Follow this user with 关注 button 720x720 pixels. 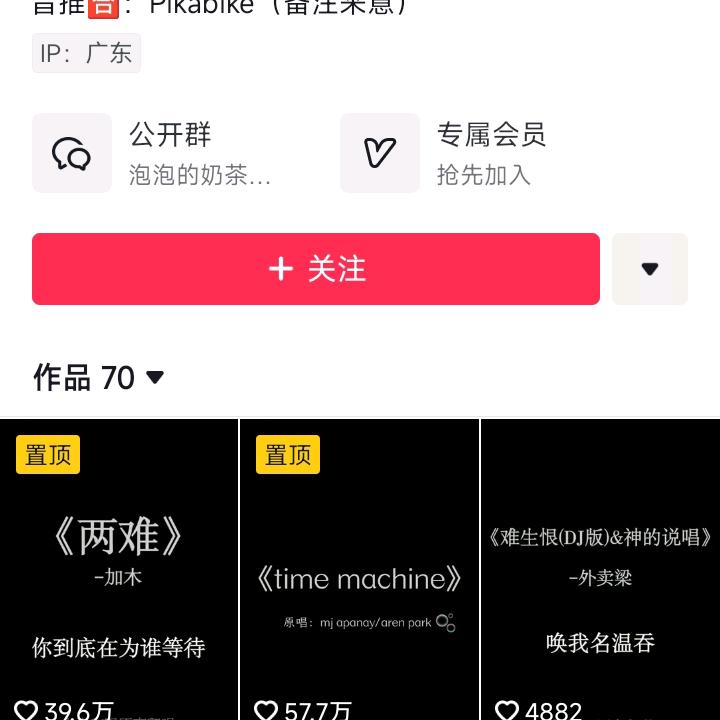pyautogui.click(x=316, y=269)
